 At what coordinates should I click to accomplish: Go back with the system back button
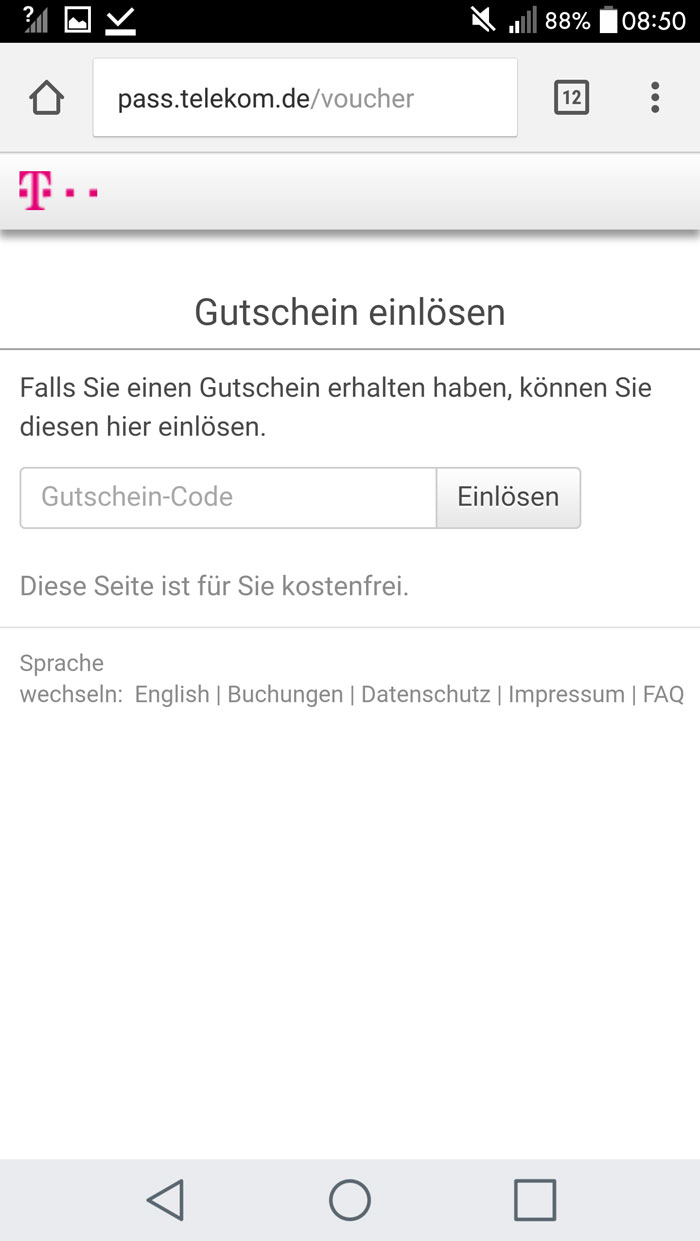[x=166, y=1199]
